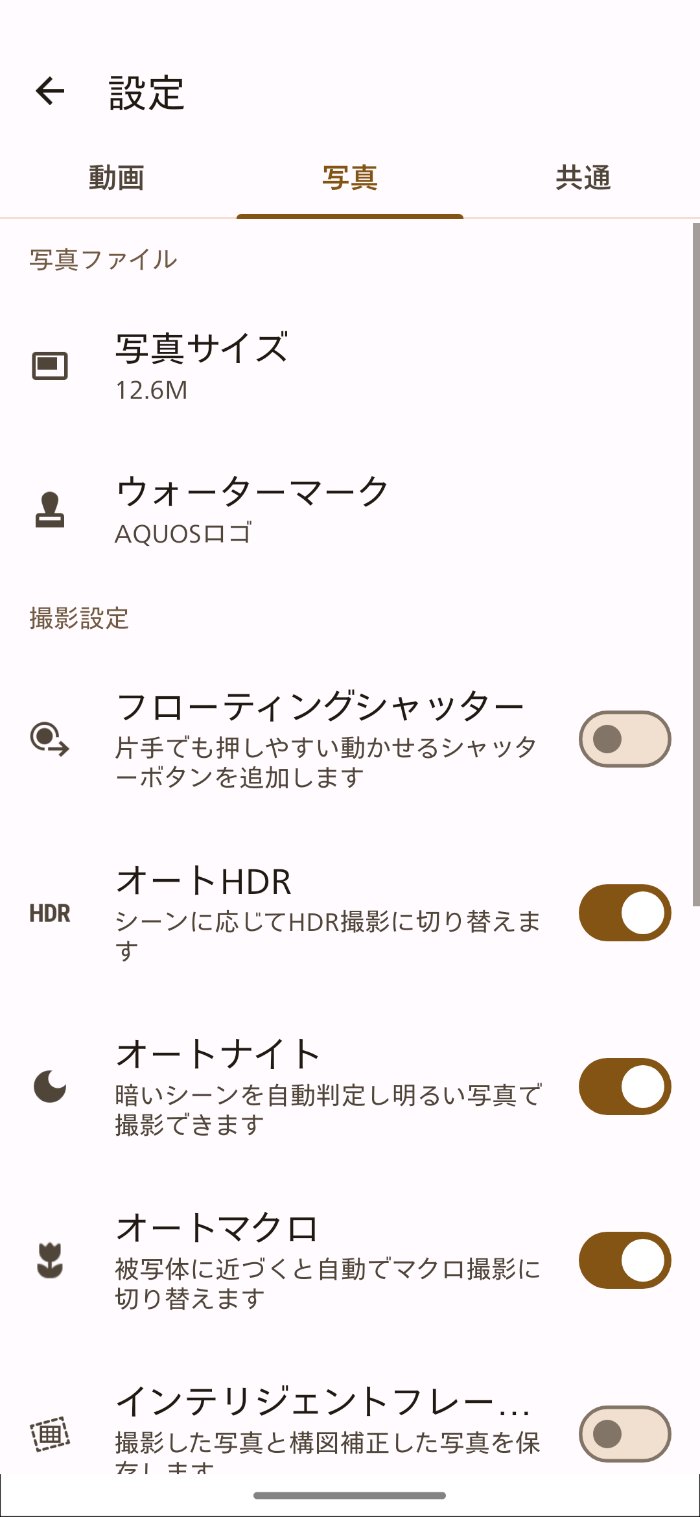Go back from the 設定 screen
This screenshot has width=700, height=1517.
pyautogui.click(x=49, y=92)
